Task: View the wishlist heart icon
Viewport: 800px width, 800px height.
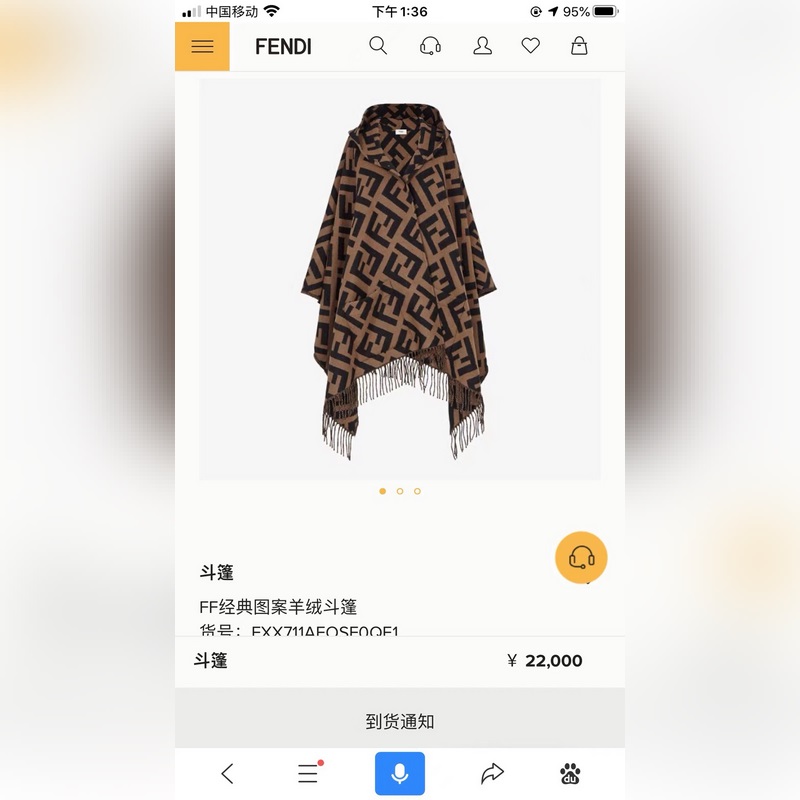Action: click(531, 46)
